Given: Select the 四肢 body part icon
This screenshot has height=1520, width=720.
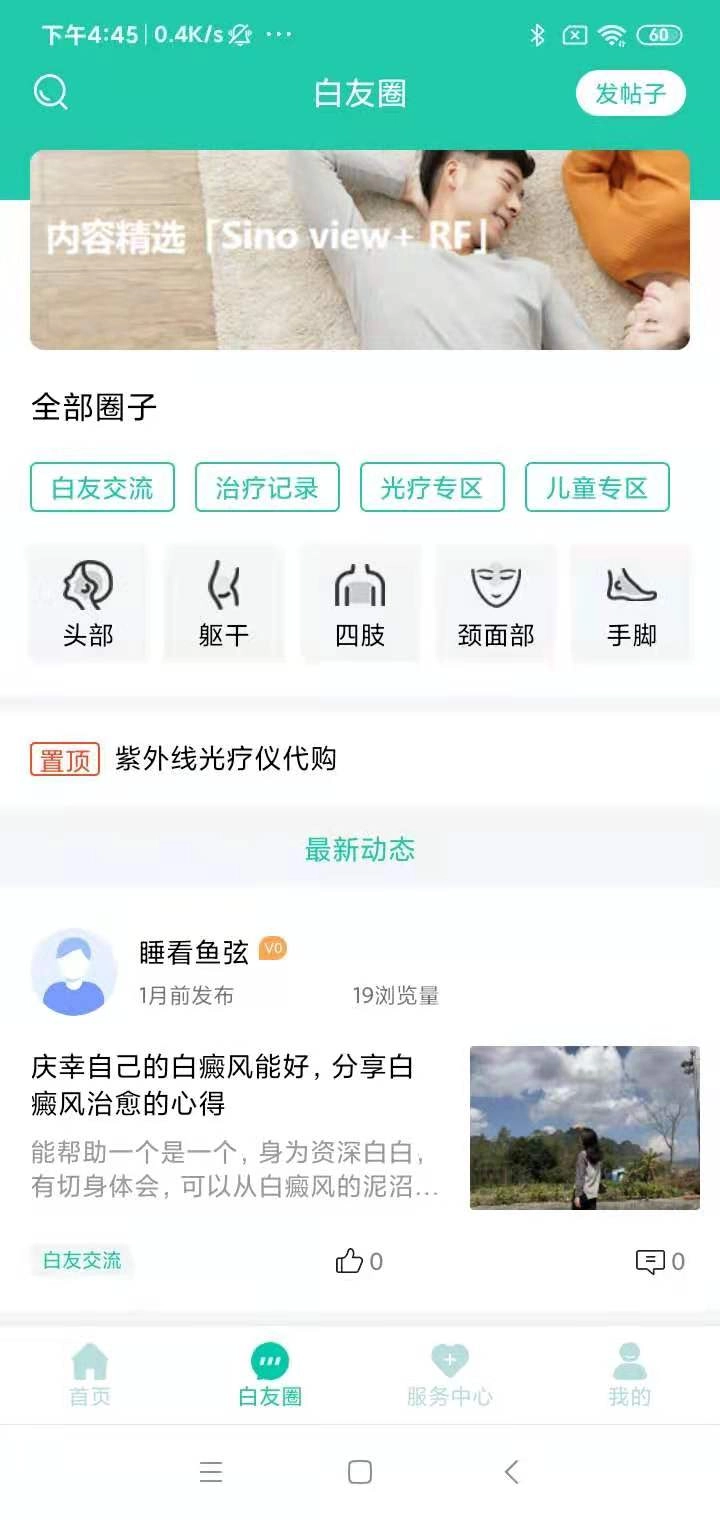Looking at the screenshot, I should 360,602.
